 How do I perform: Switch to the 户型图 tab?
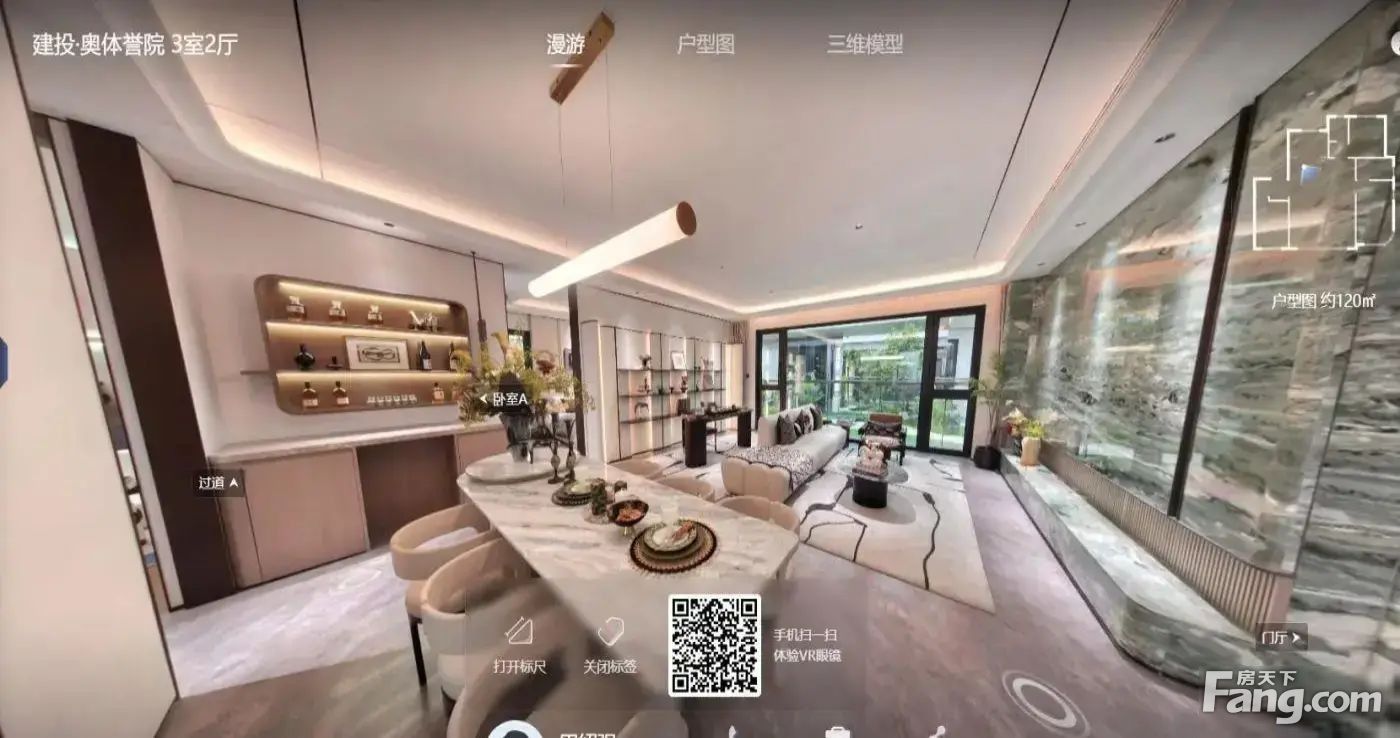pos(706,44)
